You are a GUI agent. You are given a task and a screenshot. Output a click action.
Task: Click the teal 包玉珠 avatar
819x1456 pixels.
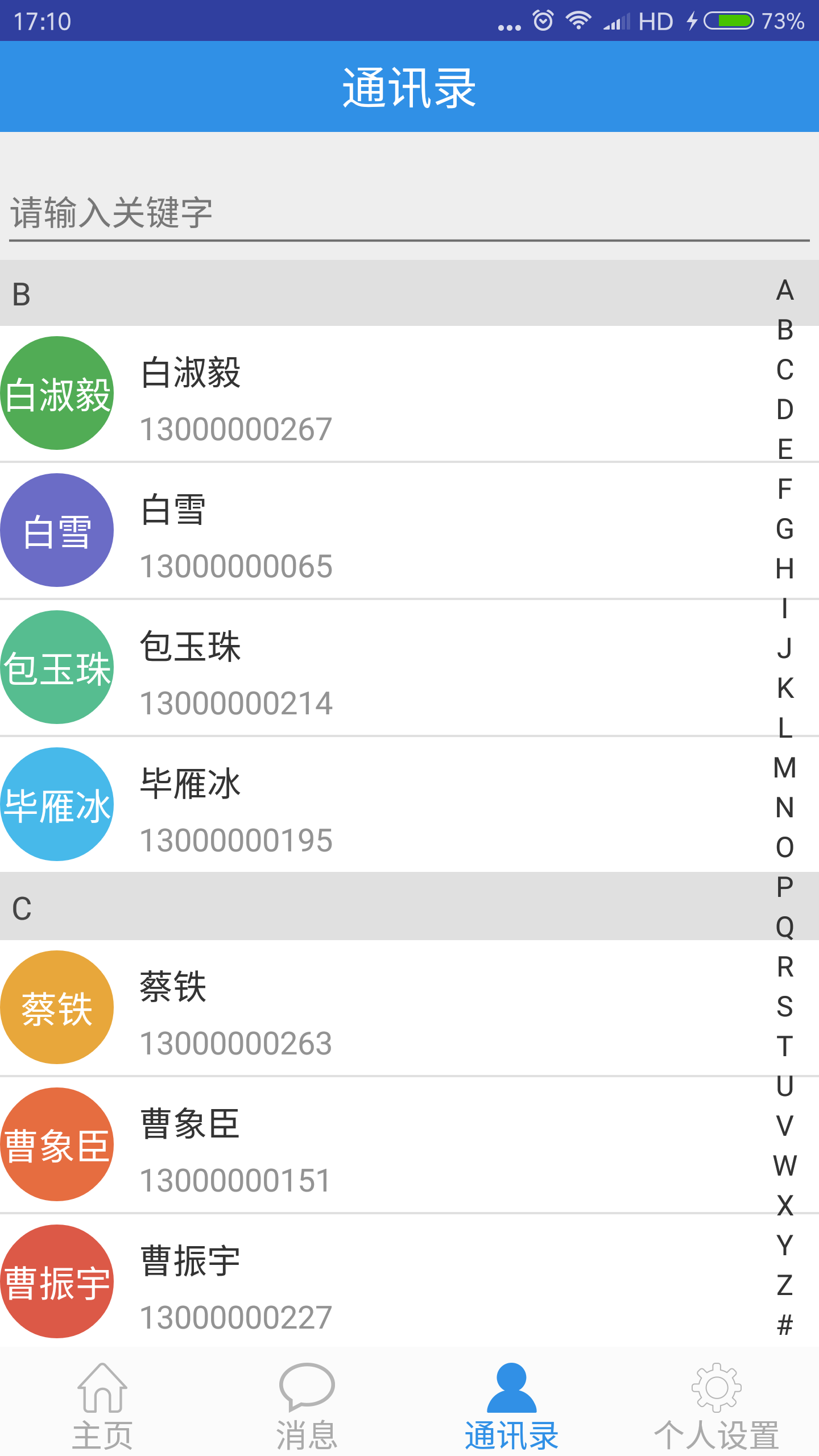tap(57, 667)
